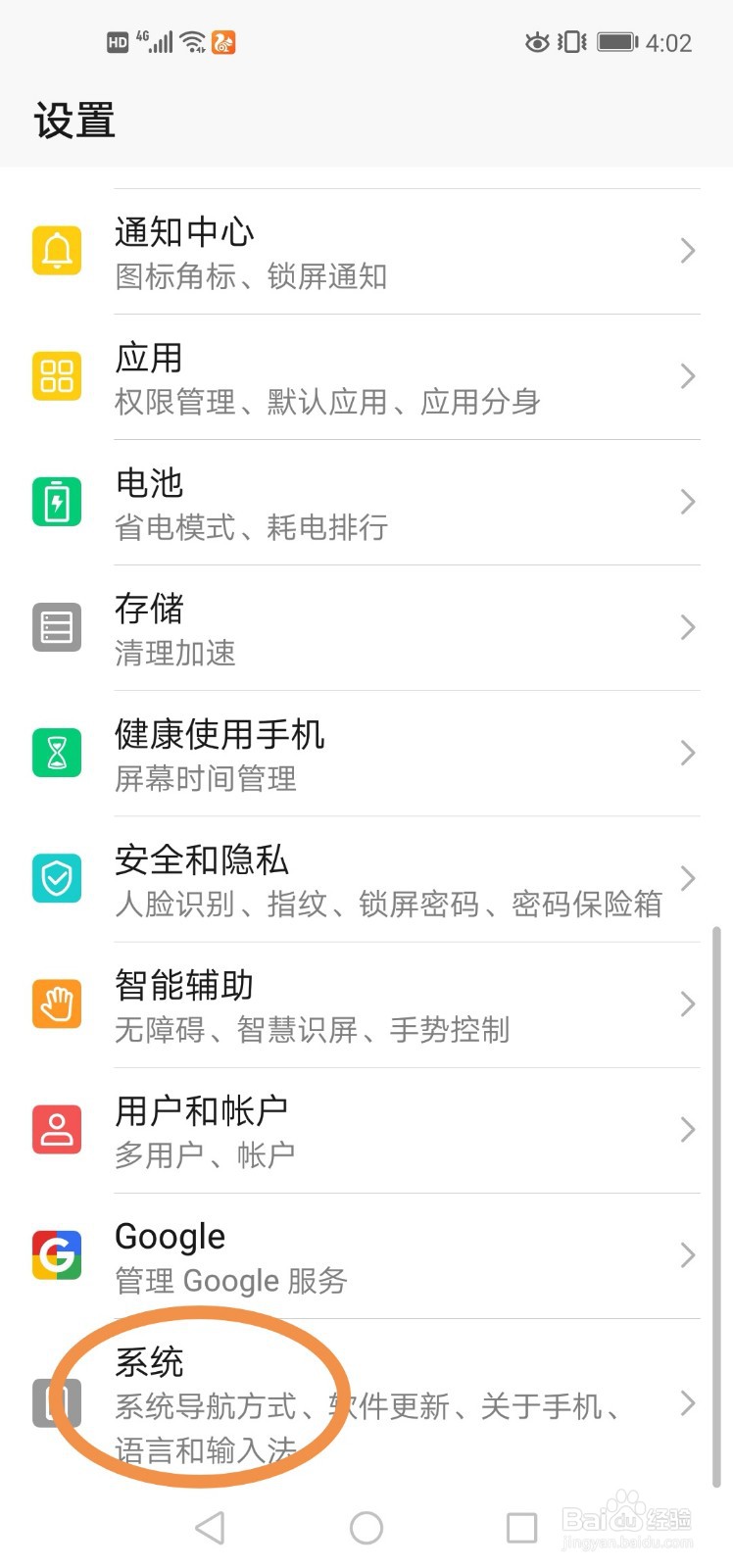Select the shield icon beside 安全和隐私
This screenshot has height=1568, width=733.
[x=56, y=878]
